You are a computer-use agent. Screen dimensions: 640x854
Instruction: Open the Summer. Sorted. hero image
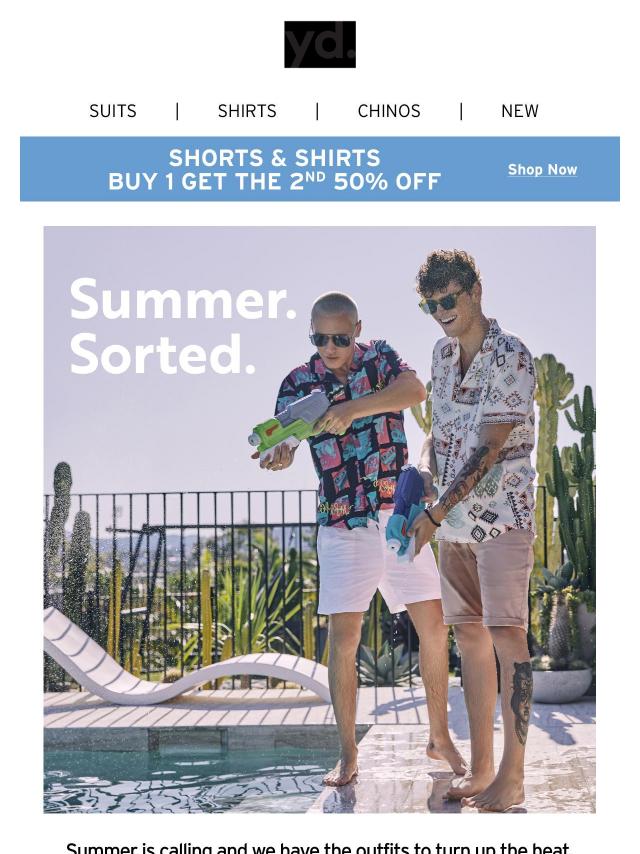tap(319, 519)
